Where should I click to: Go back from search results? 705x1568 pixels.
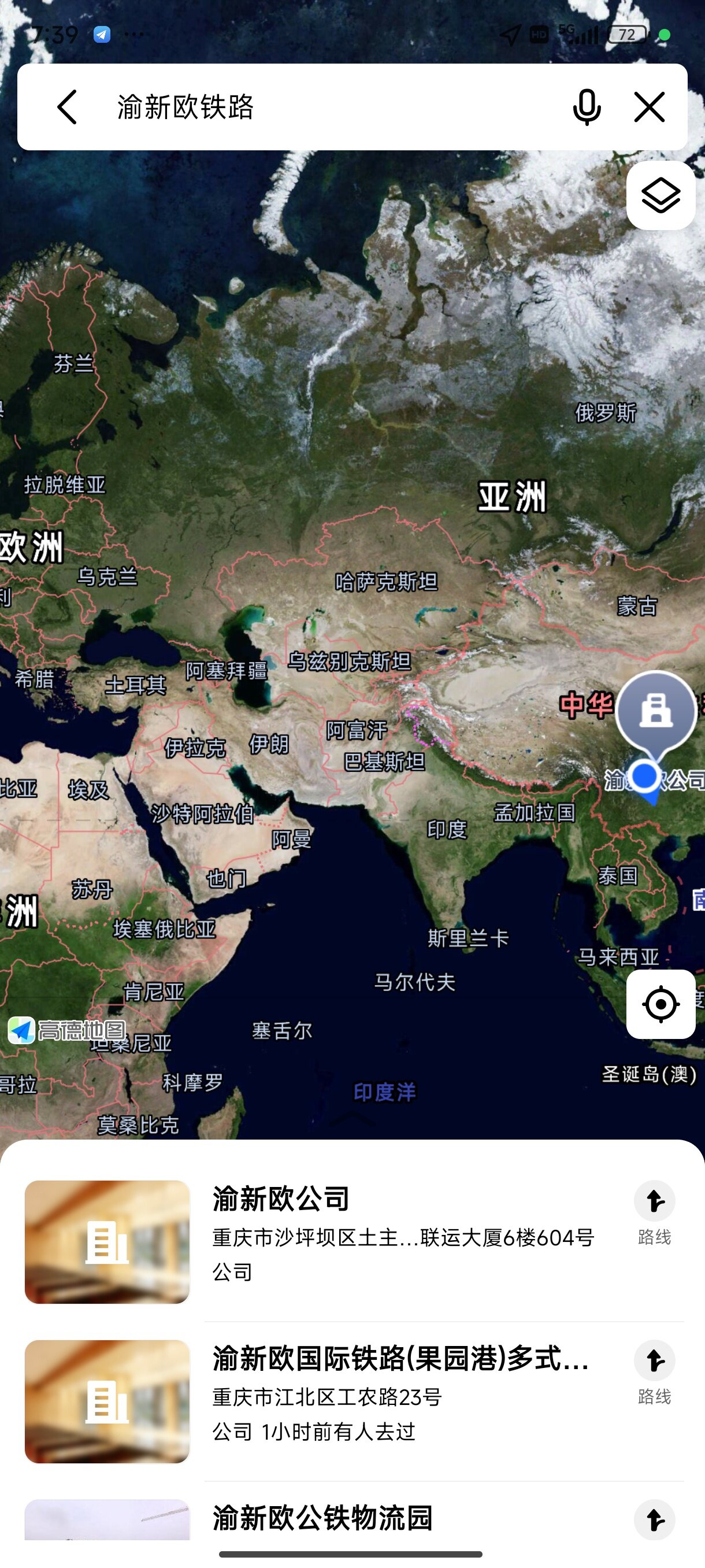67,107
